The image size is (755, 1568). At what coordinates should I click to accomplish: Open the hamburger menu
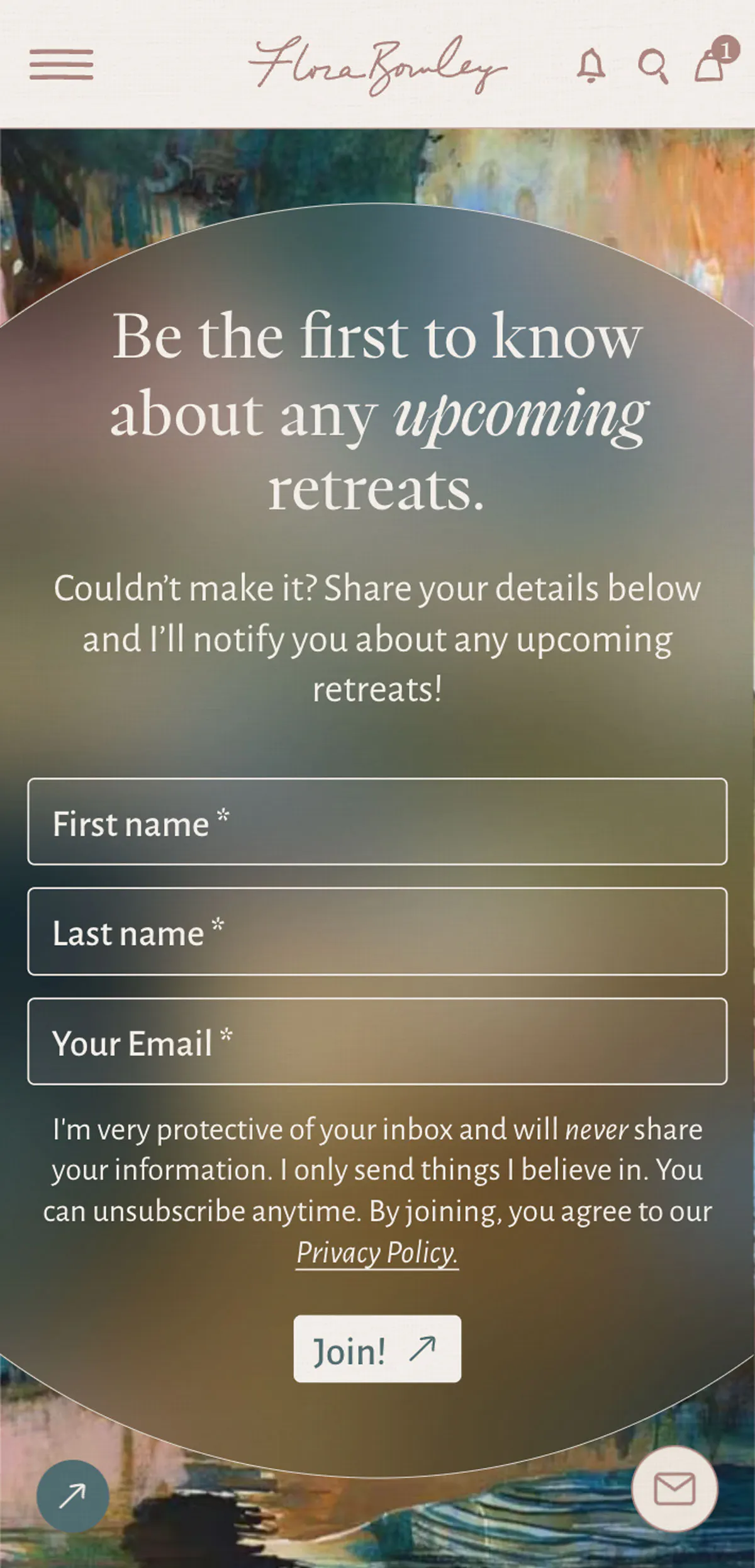(62, 65)
